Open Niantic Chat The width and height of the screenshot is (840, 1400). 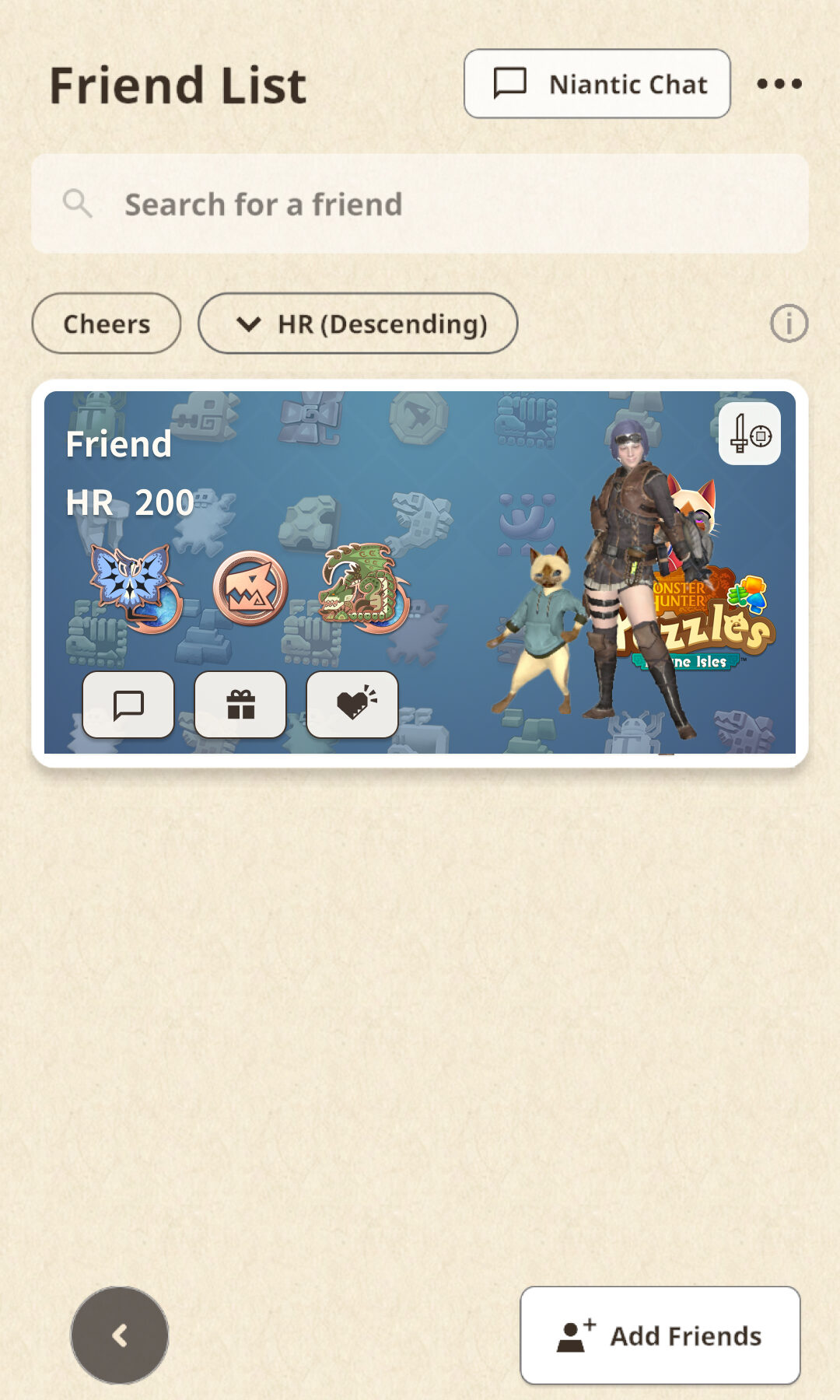(597, 84)
